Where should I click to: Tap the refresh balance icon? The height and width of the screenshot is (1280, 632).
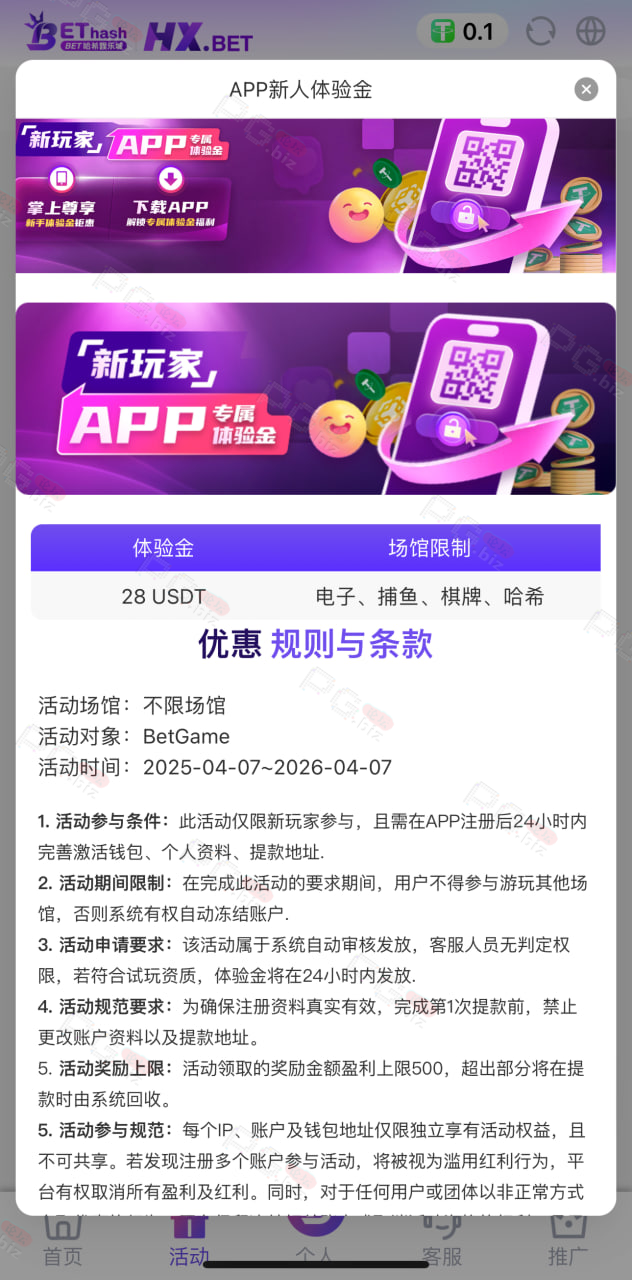pos(540,31)
